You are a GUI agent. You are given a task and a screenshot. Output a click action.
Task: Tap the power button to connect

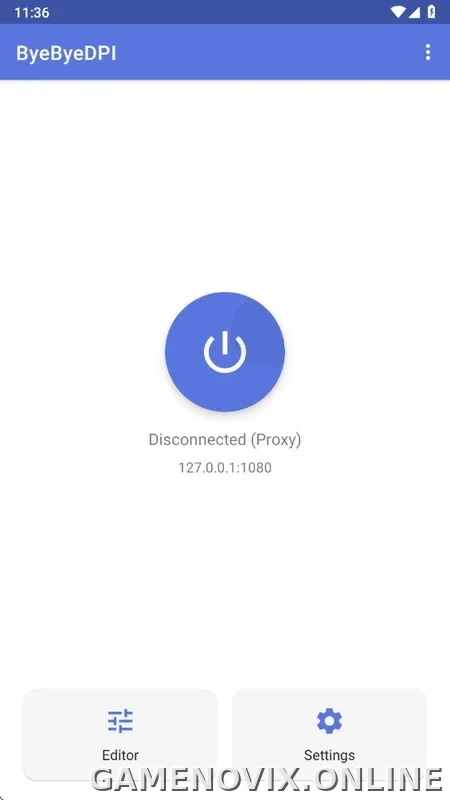click(225, 352)
